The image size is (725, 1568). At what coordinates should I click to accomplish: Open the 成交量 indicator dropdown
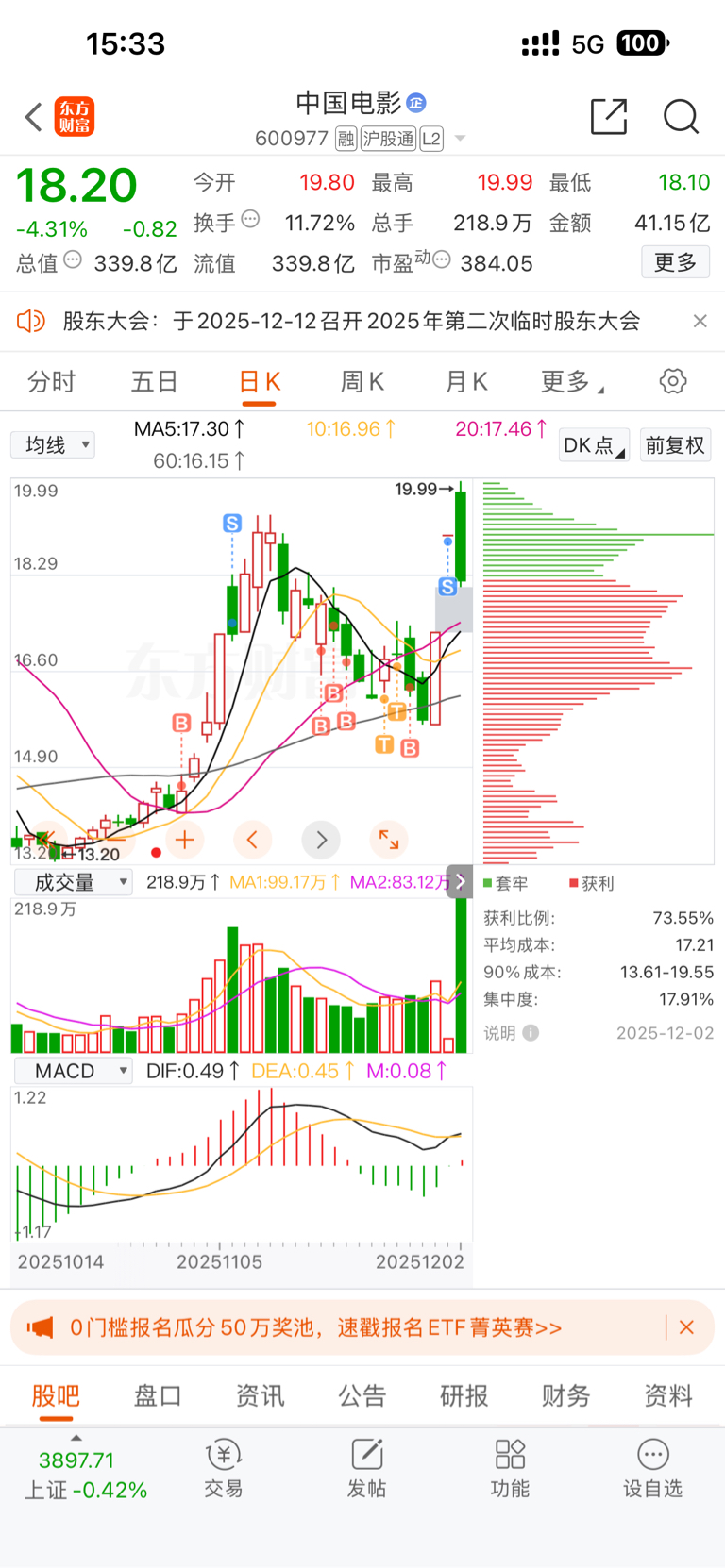coord(73,882)
